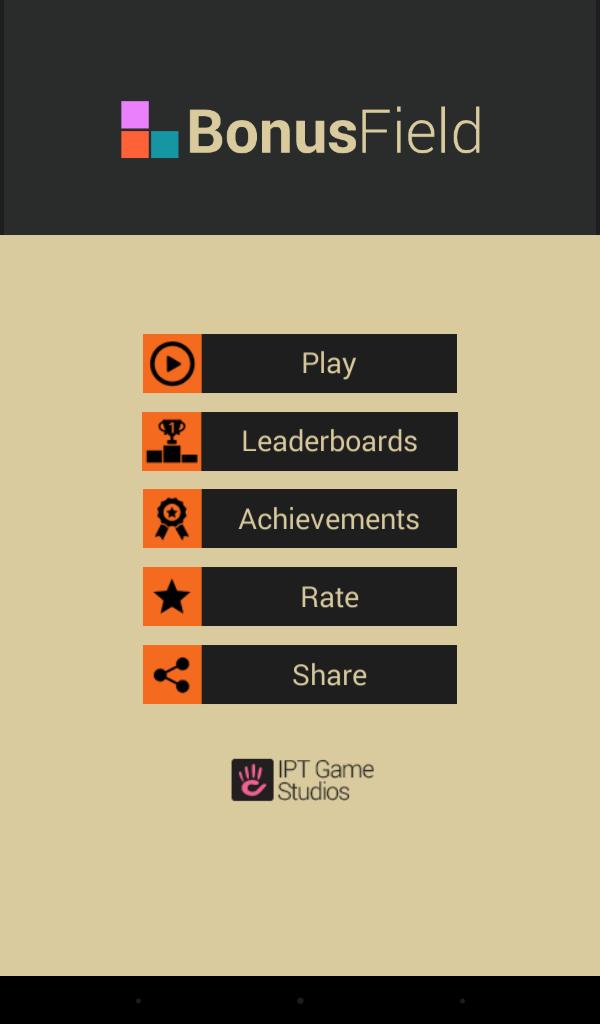The image size is (600, 1024).
Task: View the Achievements list
Action: coord(300,519)
